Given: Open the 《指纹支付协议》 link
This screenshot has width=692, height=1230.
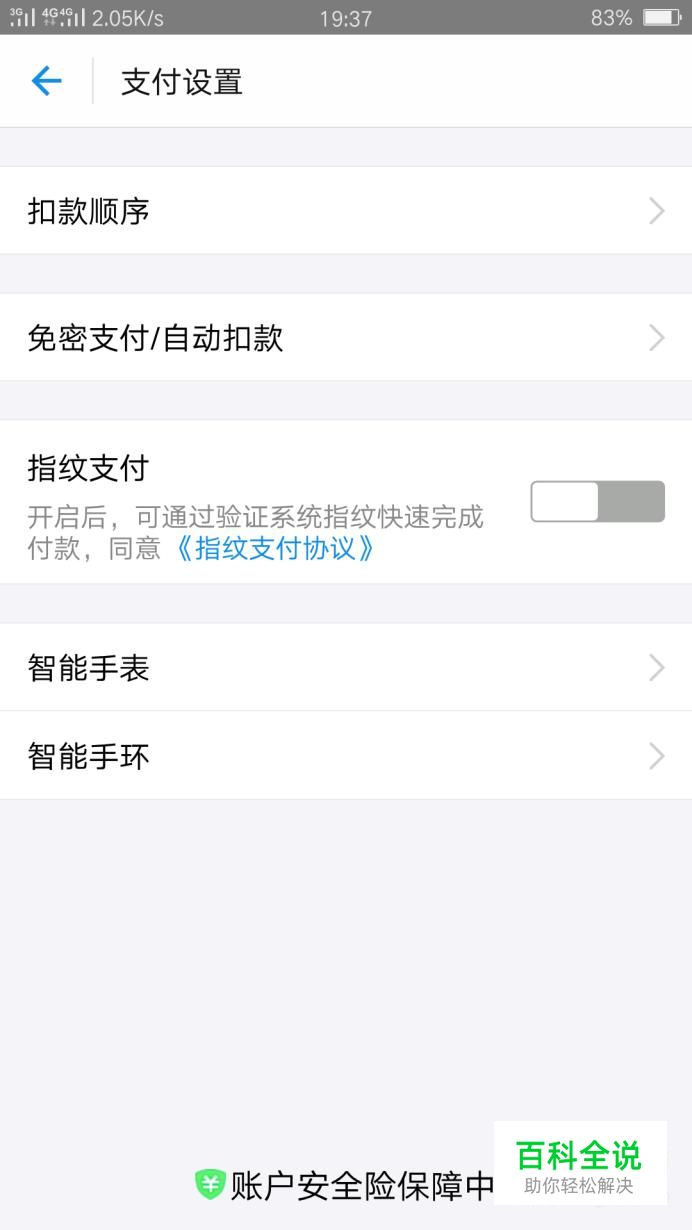Looking at the screenshot, I should coord(274,548).
